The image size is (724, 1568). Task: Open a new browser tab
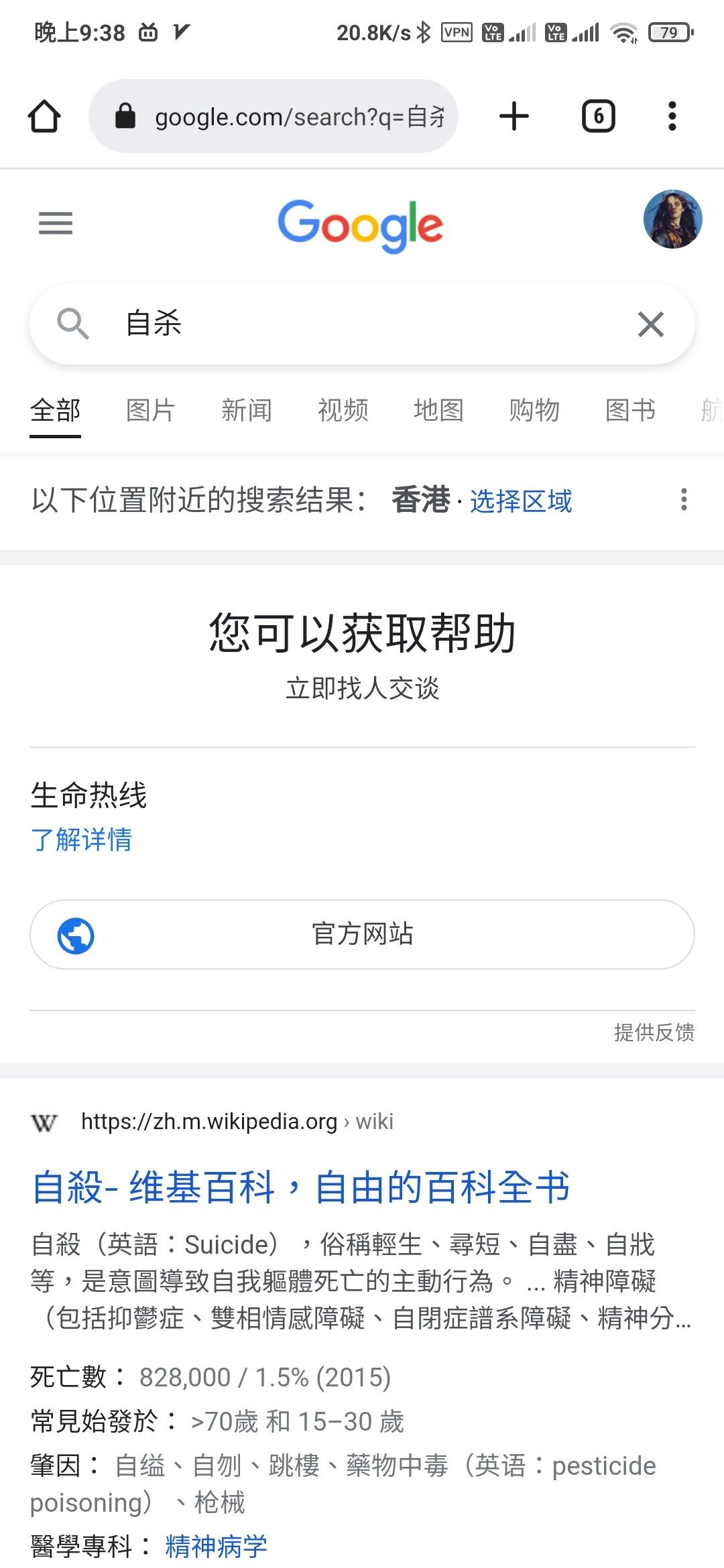coord(514,117)
